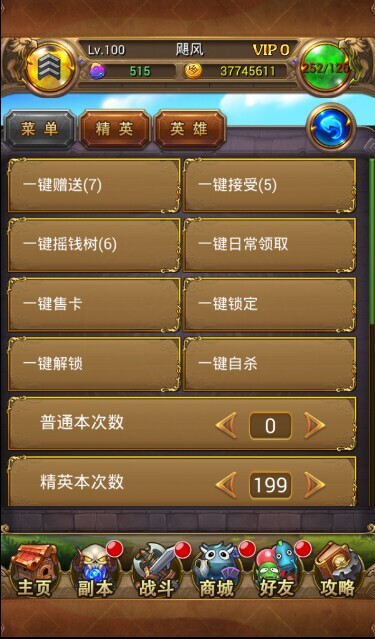Tap 一键售卡 to sell cards

[x=94, y=304]
